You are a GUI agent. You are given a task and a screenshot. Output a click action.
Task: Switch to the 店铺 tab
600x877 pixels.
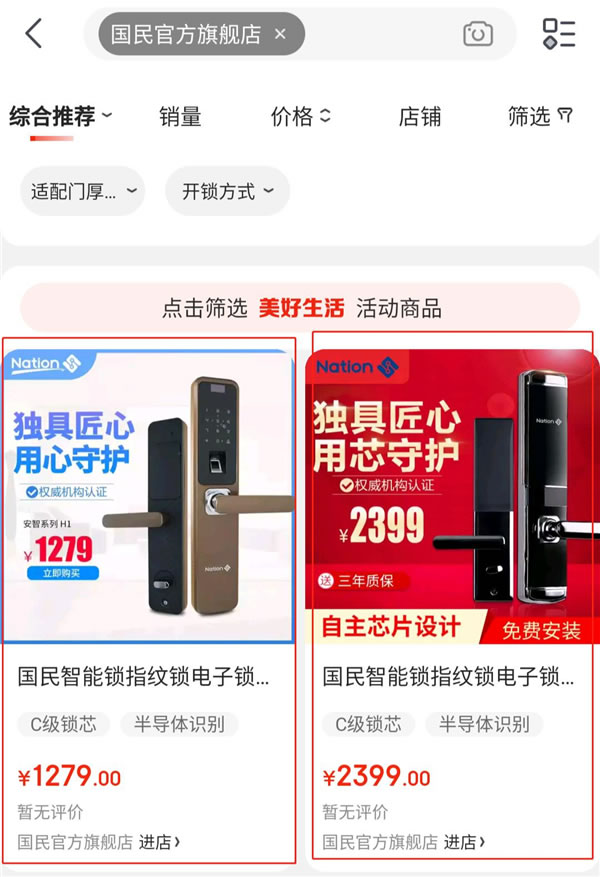(x=420, y=117)
